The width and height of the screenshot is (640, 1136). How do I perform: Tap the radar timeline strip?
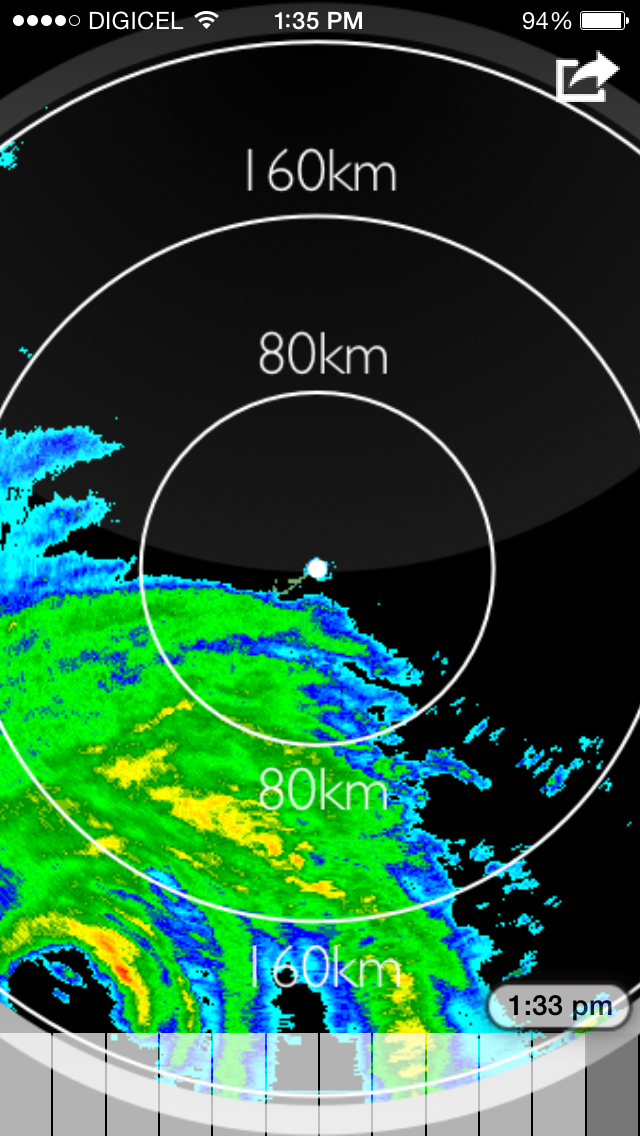pos(320,1084)
